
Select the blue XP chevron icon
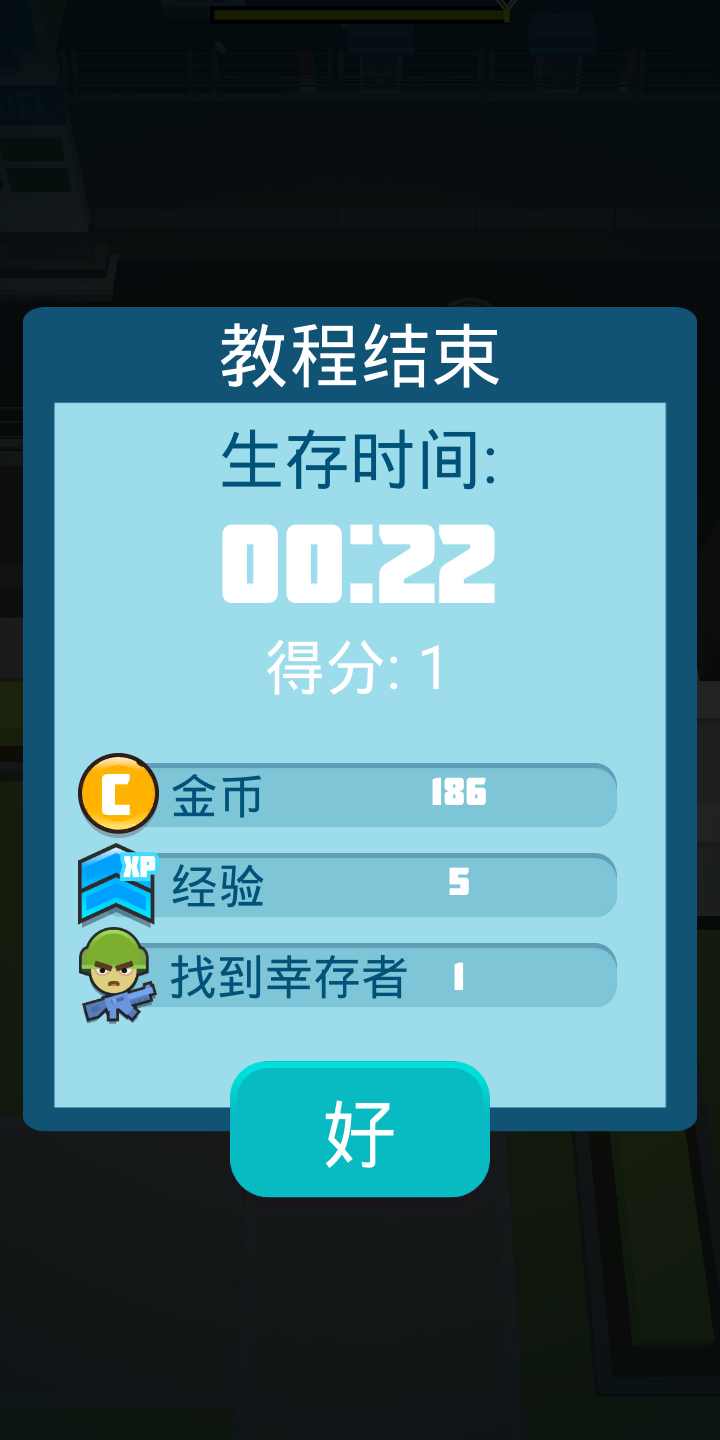117,885
